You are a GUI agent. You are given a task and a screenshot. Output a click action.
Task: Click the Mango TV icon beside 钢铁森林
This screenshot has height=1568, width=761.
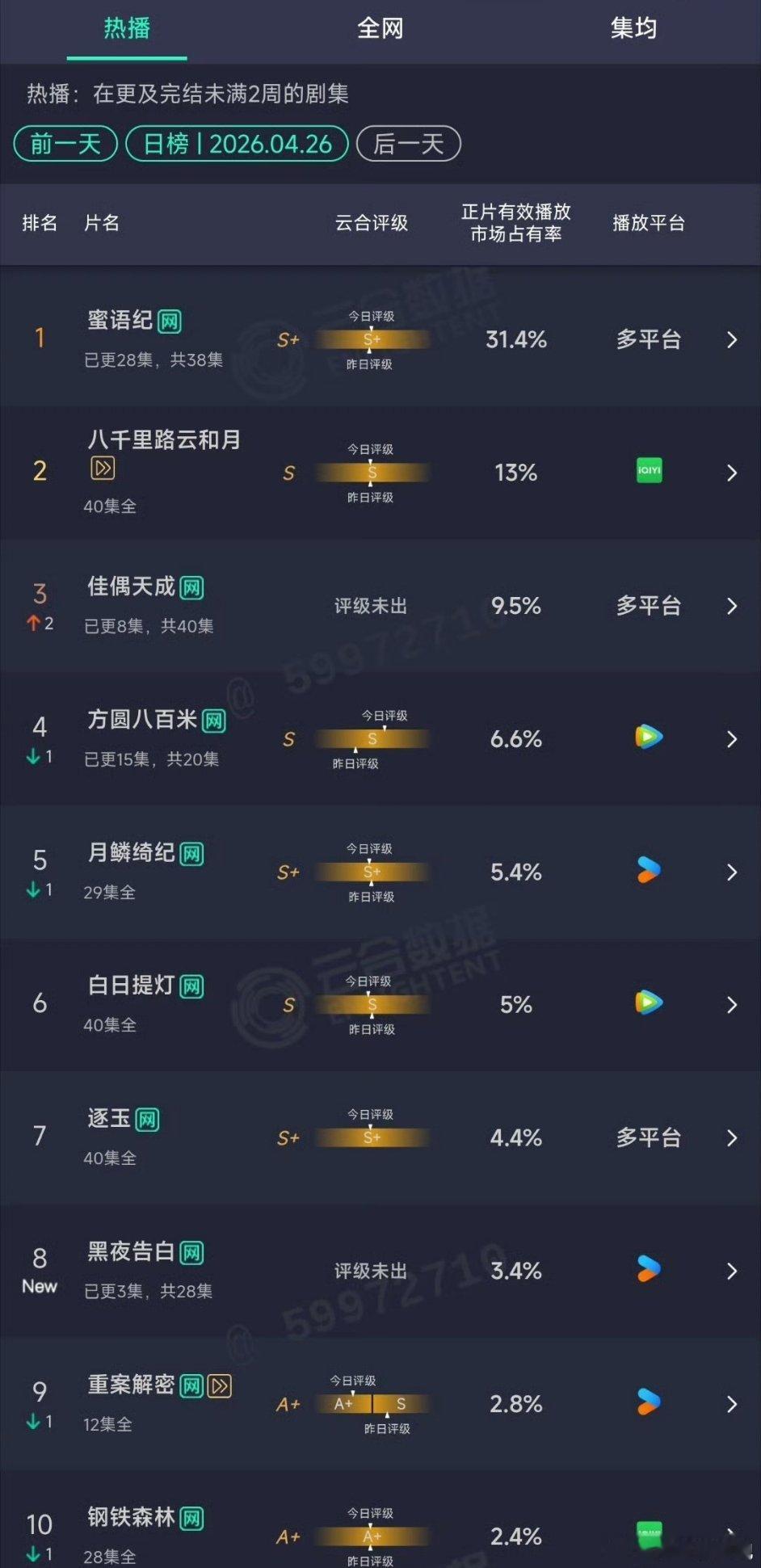point(649,1536)
